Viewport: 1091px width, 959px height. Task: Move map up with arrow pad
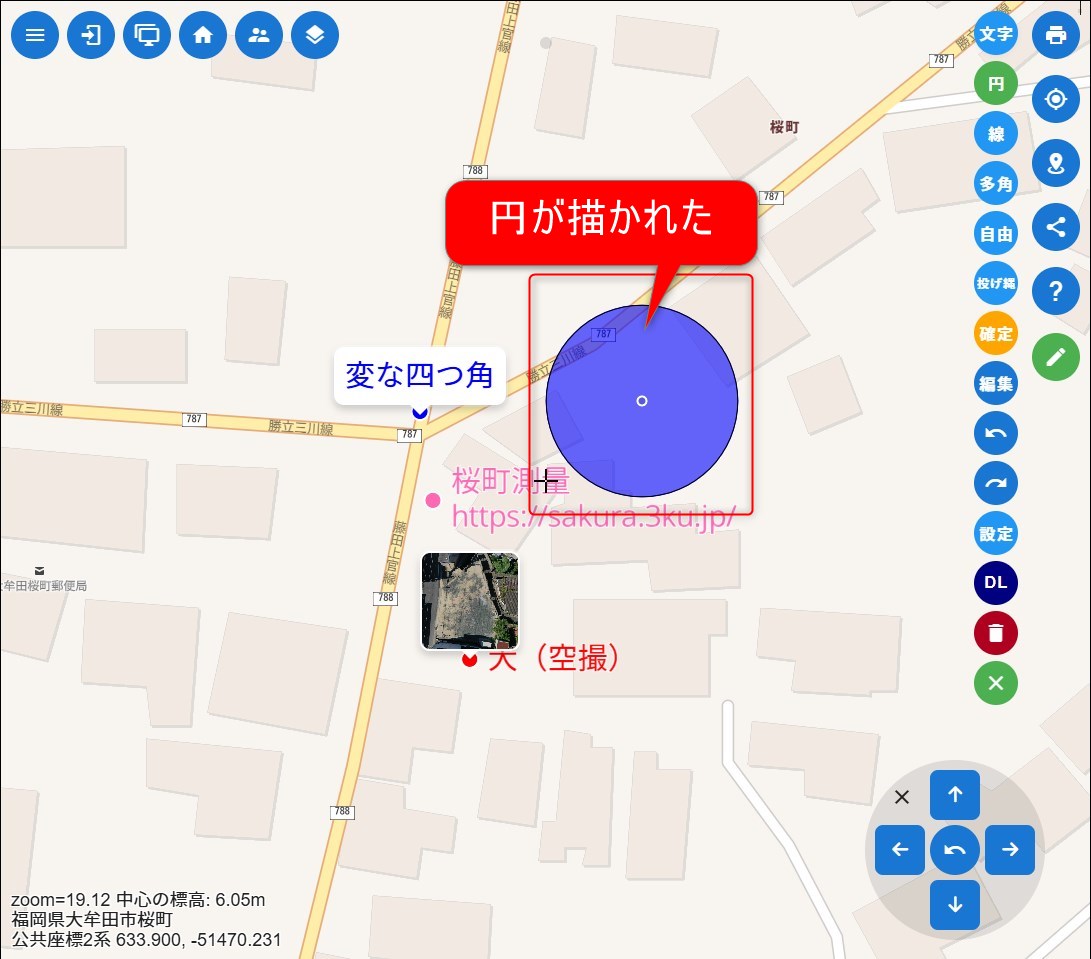[954, 795]
